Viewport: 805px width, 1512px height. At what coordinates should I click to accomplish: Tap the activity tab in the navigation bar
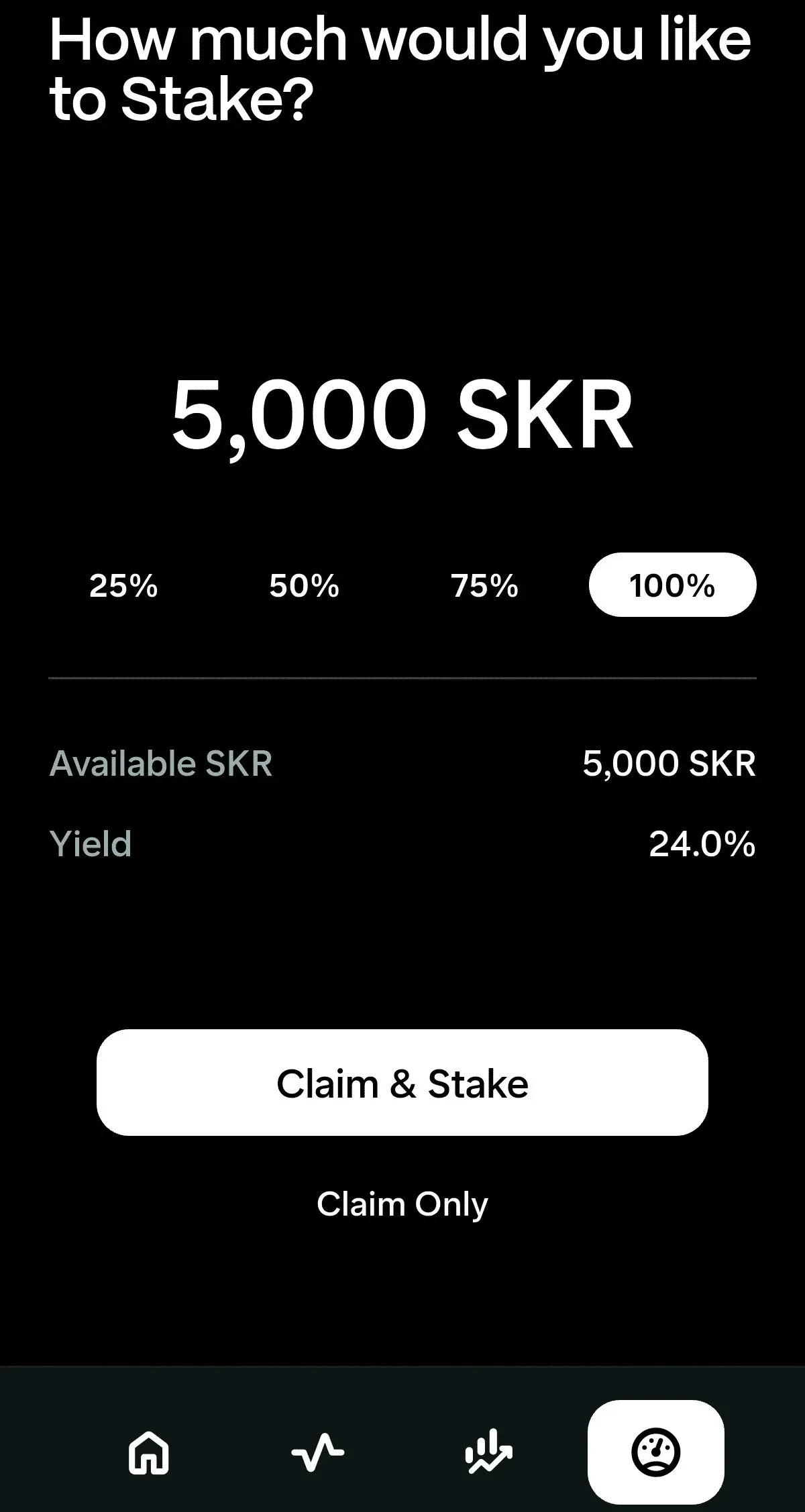(319, 1450)
